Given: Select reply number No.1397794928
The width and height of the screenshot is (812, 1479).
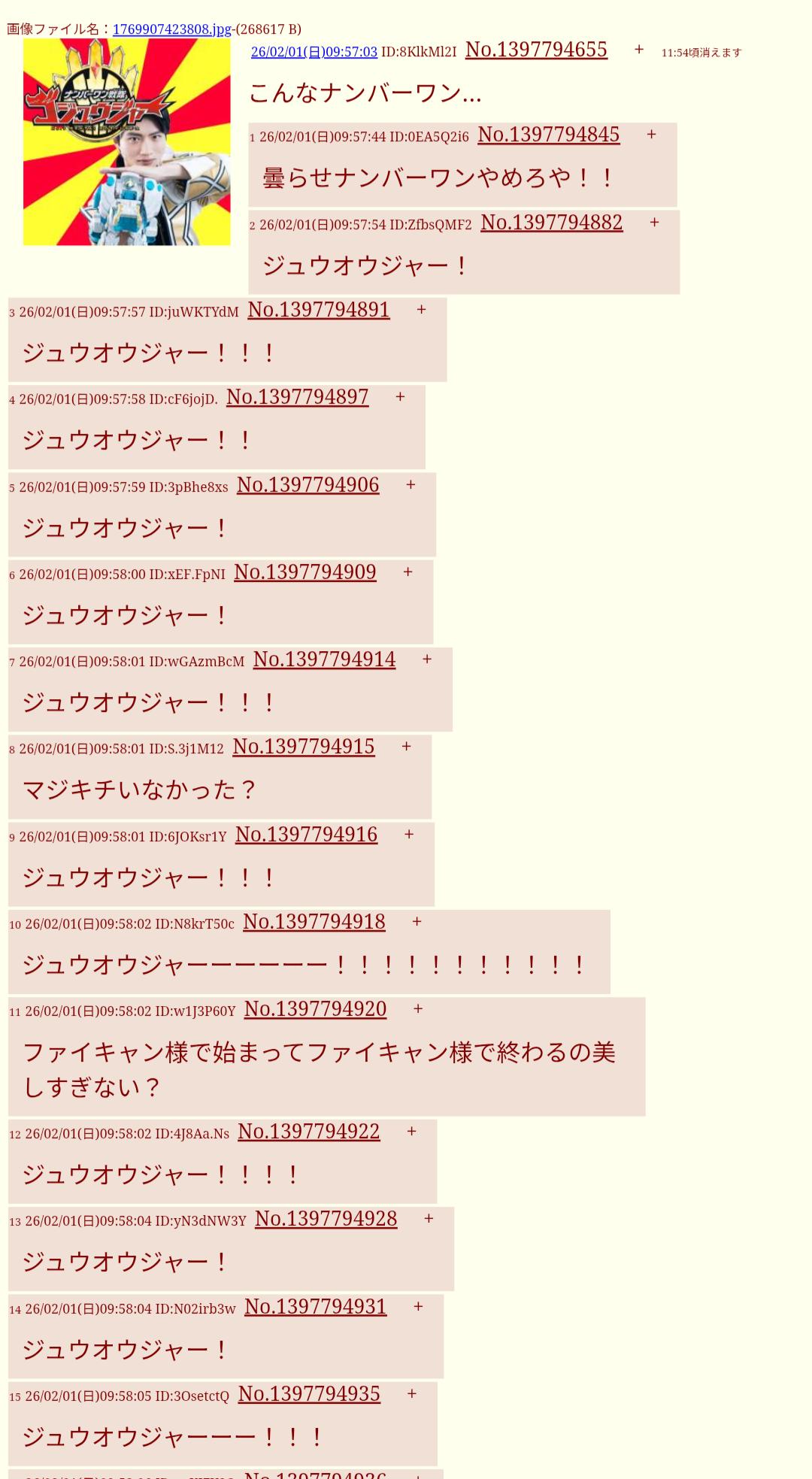Looking at the screenshot, I should (x=326, y=1219).
